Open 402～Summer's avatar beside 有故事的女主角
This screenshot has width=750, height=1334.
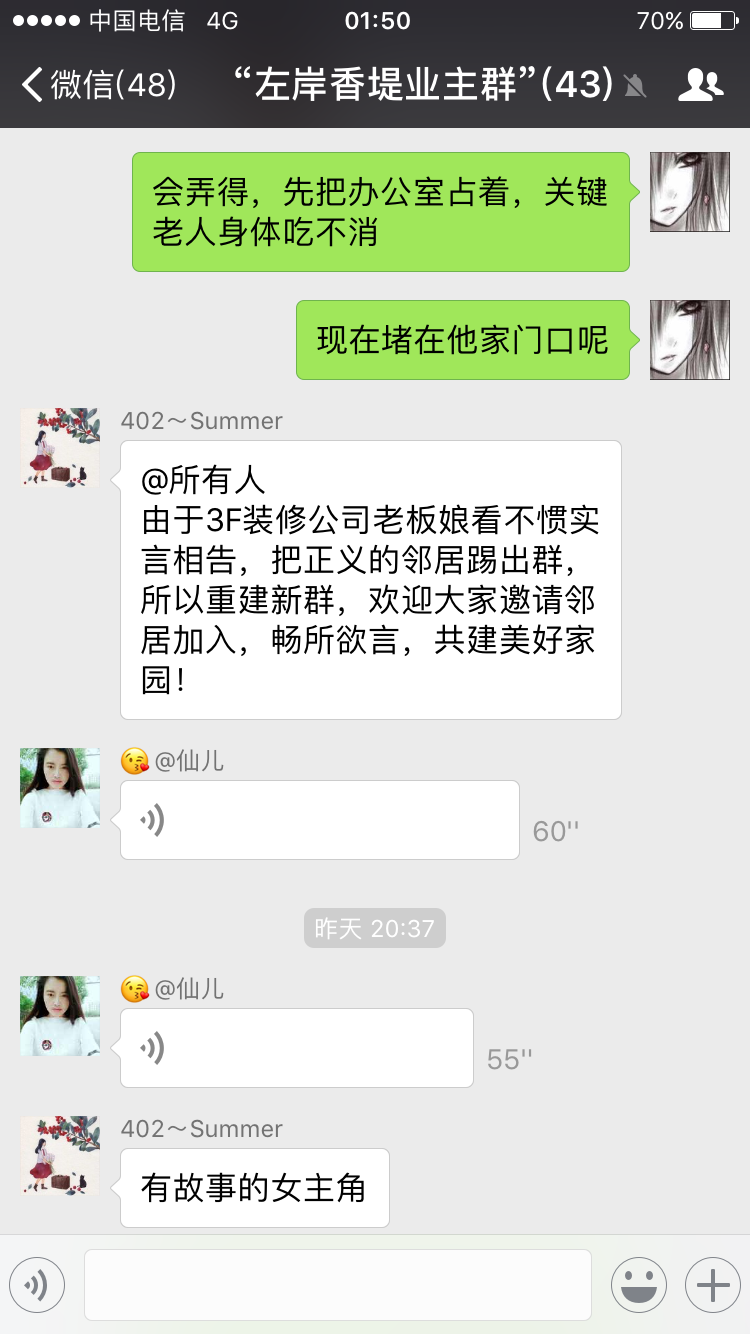(x=60, y=1156)
